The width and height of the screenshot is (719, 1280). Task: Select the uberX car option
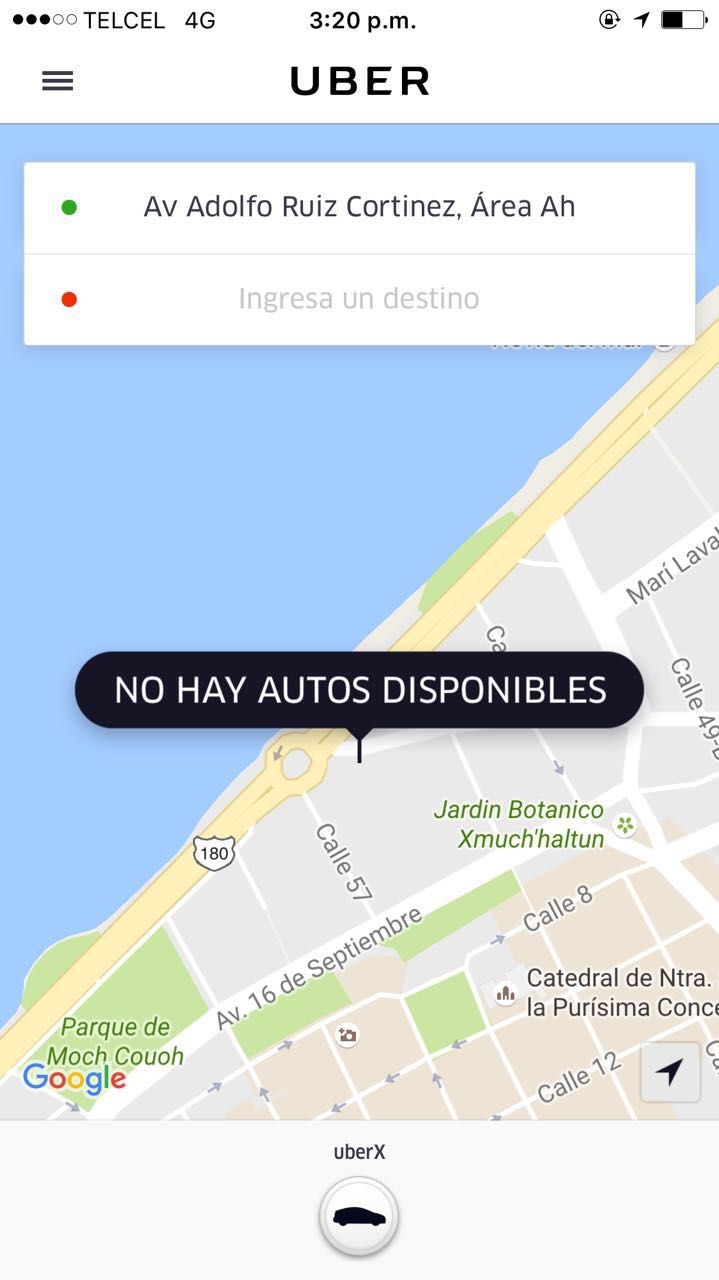coord(359,1216)
